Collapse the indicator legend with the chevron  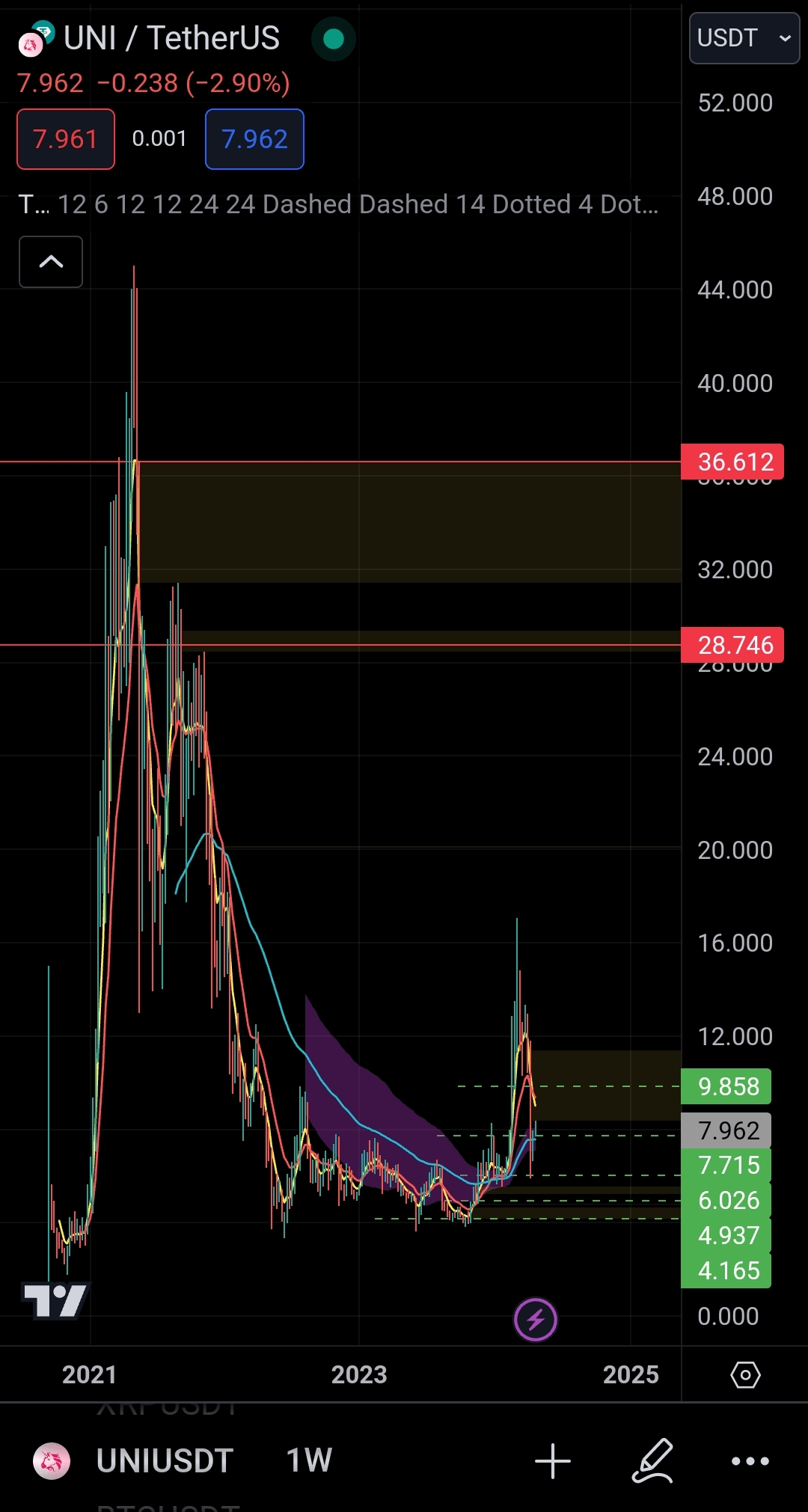click(x=51, y=262)
